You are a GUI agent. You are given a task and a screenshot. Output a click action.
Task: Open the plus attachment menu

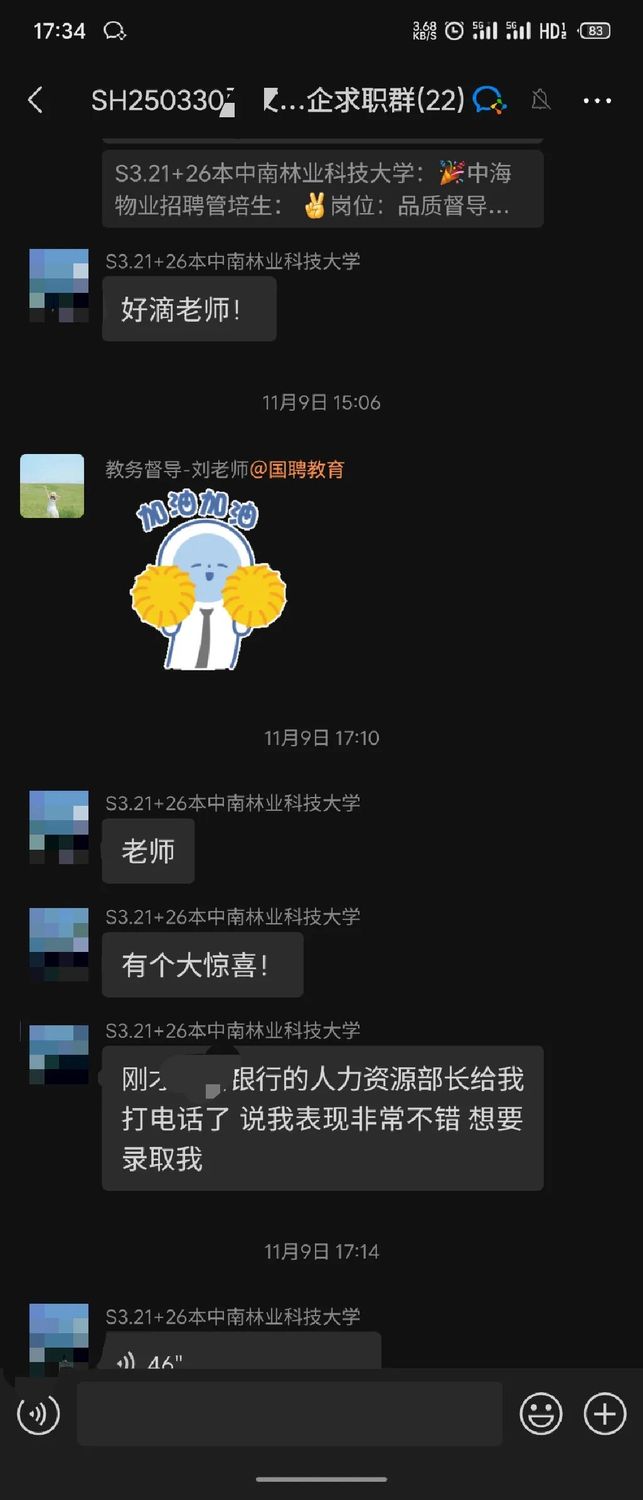605,1414
